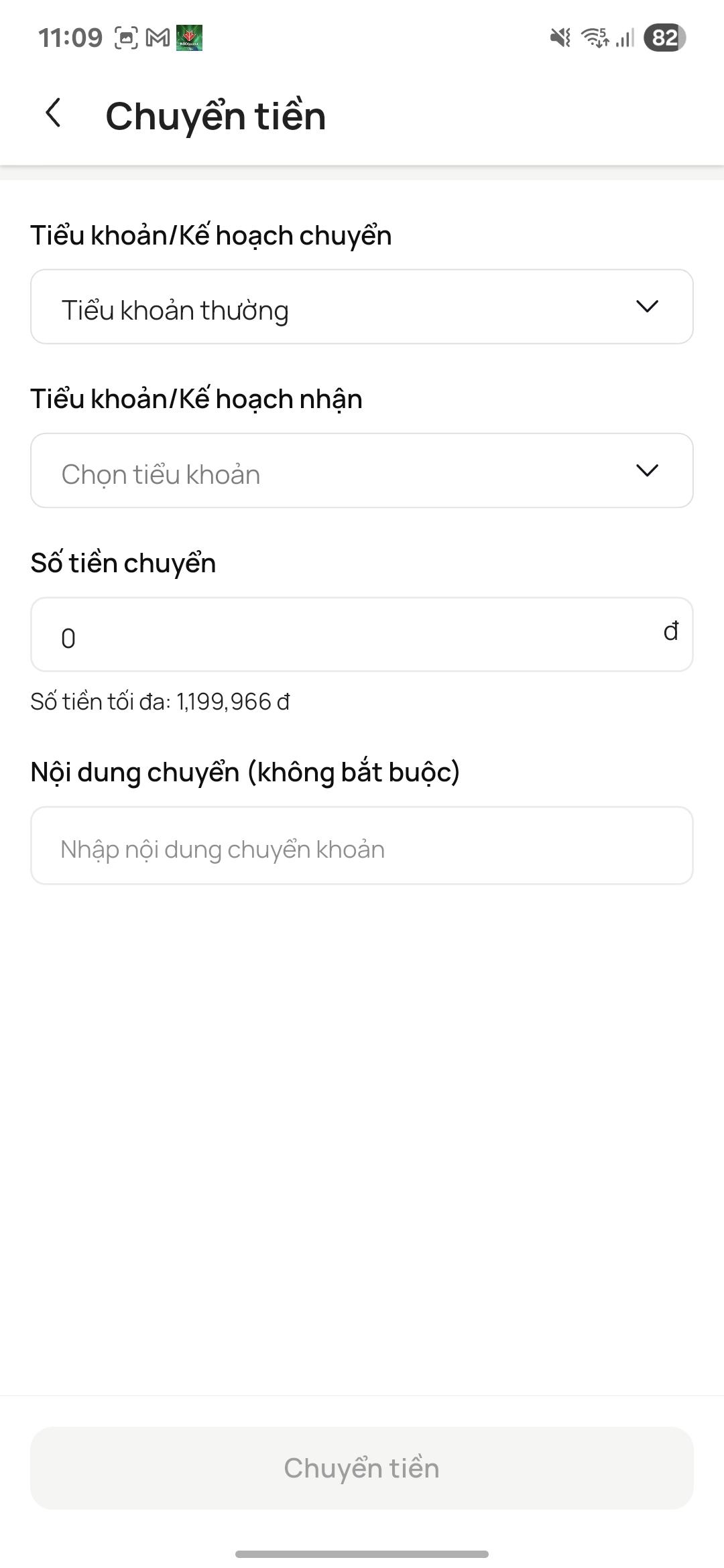Screen dimensions: 724x1568
Task: Open the Chọn tiểu khoản dropdown
Action: (x=362, y=470)
